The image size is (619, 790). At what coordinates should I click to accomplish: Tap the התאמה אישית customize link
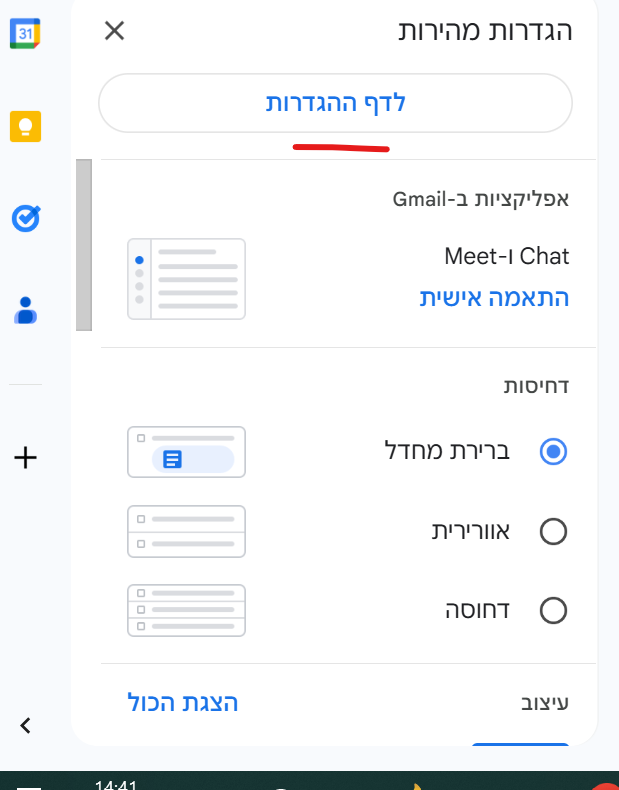click(493, 297)
